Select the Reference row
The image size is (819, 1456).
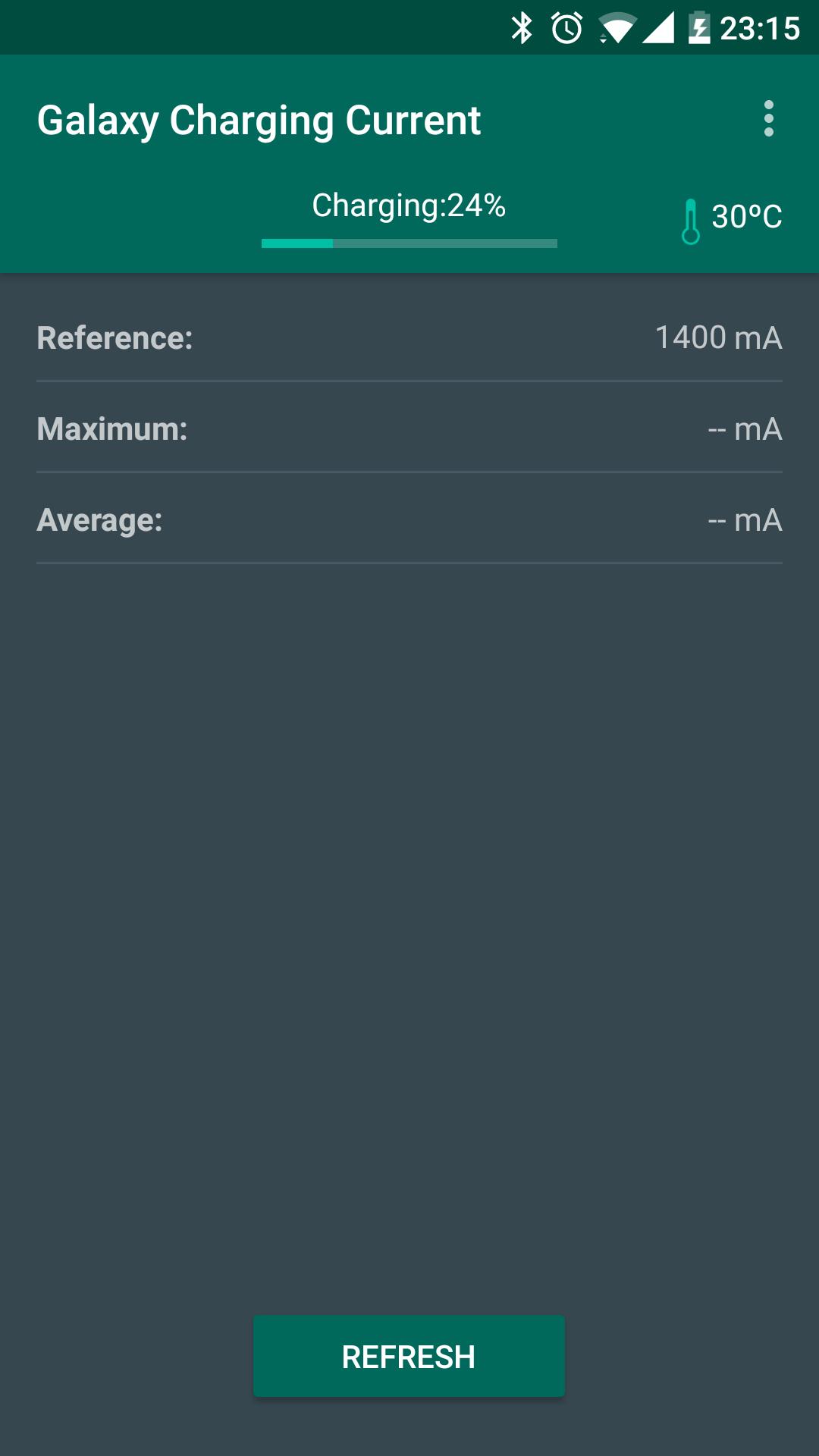click(x=409, y=340)
